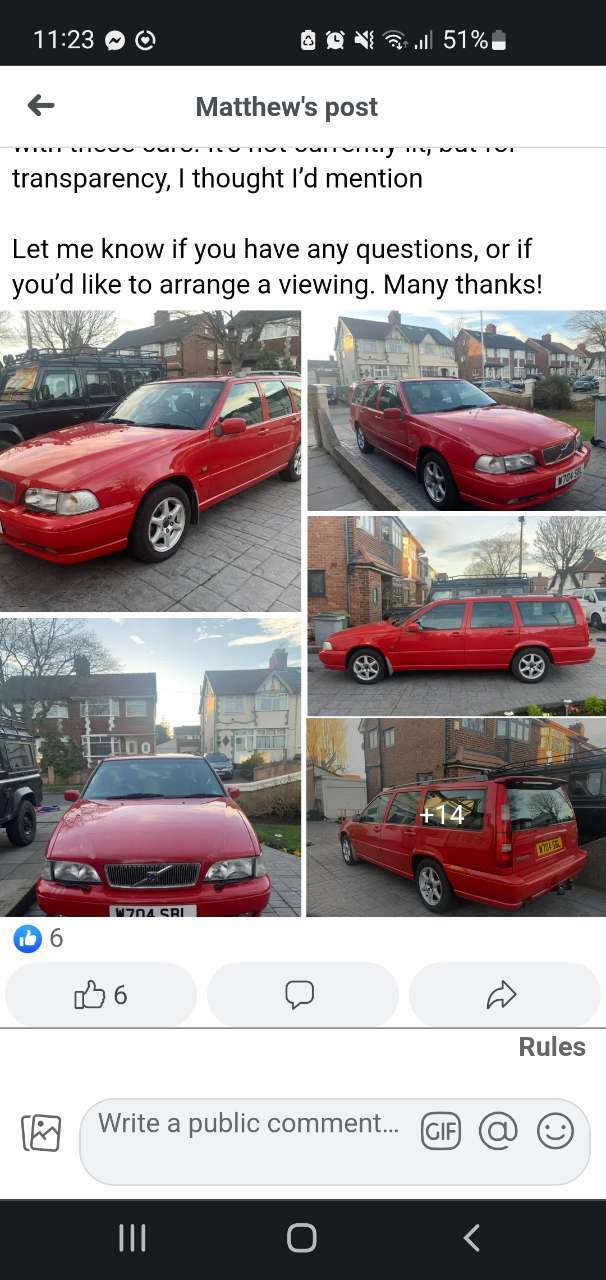The height and width of the screenshot is (1280, 606).
Task: Mention someone with the @ icon
Action: (498, 1131)
